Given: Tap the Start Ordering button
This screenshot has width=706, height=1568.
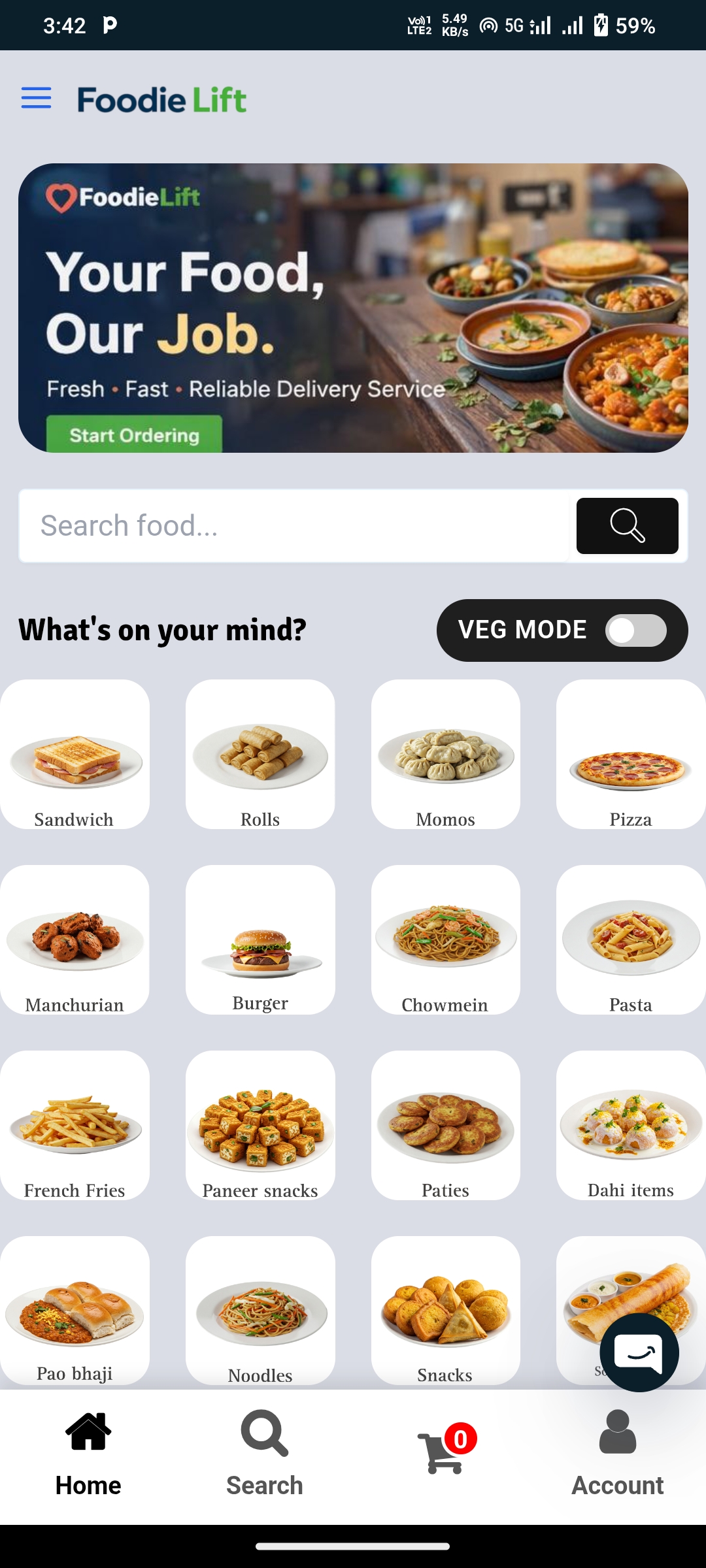Looking at the screenshot, I should [x=134, y=434].
